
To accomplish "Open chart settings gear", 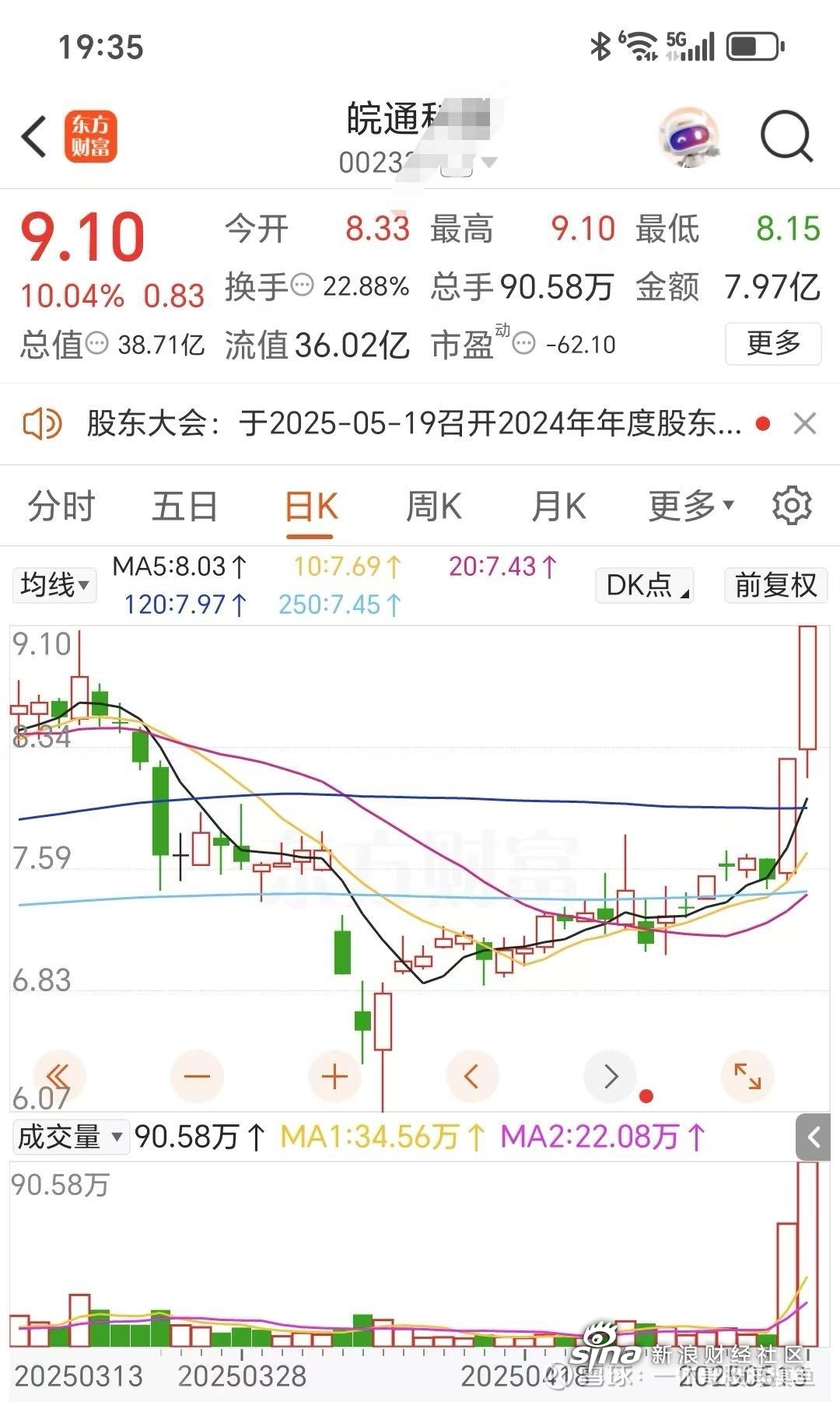I will coord(792,506).
